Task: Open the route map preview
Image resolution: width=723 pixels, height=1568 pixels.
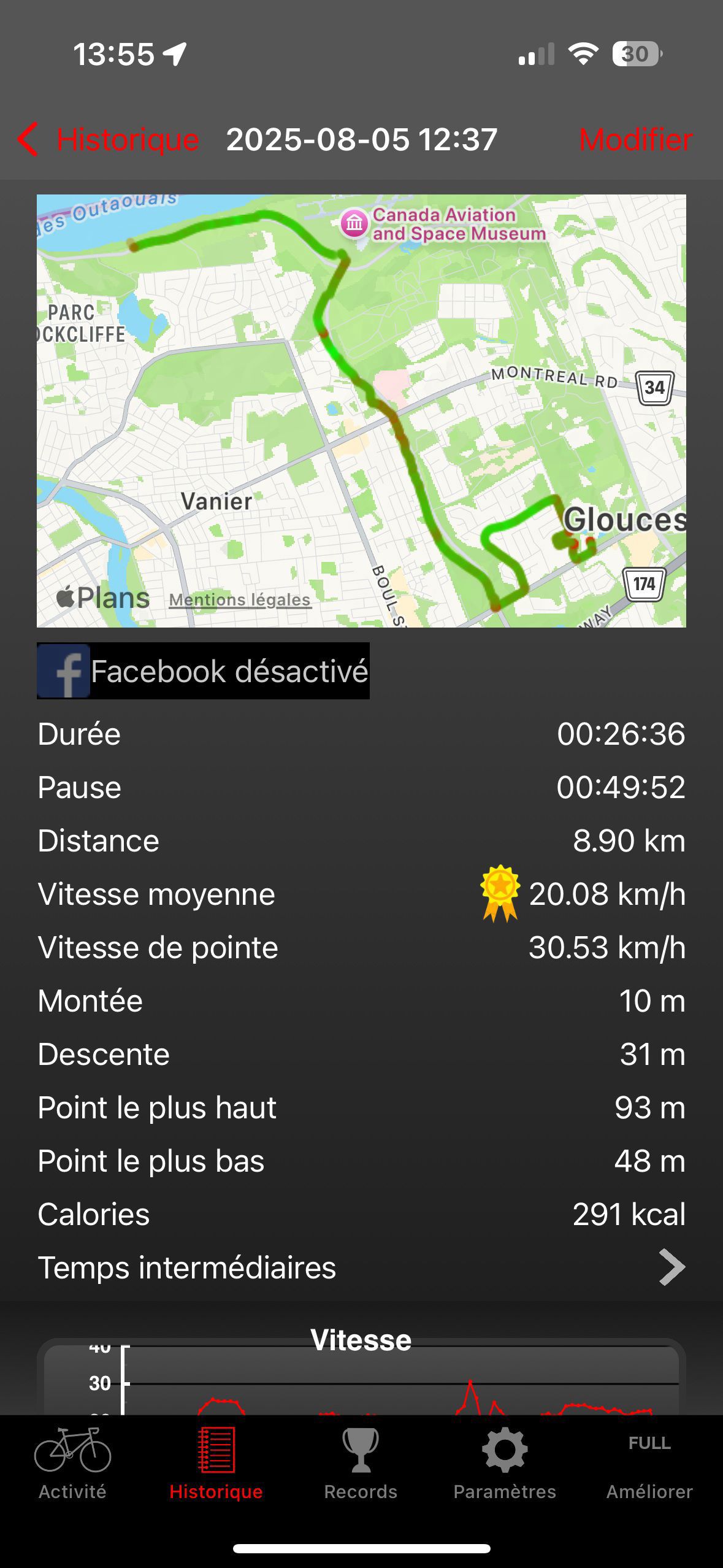Action: 361,410
